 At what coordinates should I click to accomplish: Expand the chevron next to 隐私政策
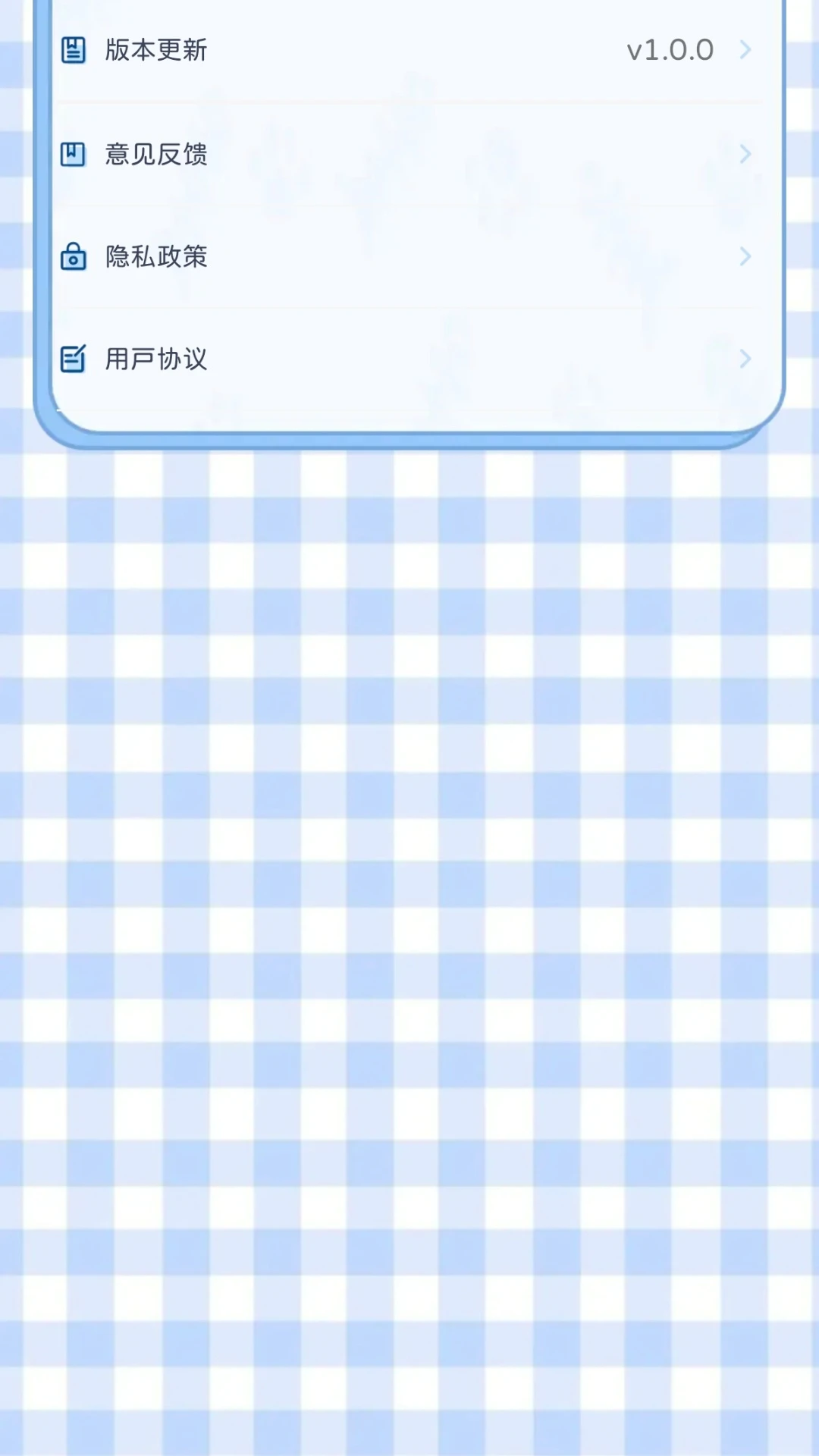[x=745, y=257]
